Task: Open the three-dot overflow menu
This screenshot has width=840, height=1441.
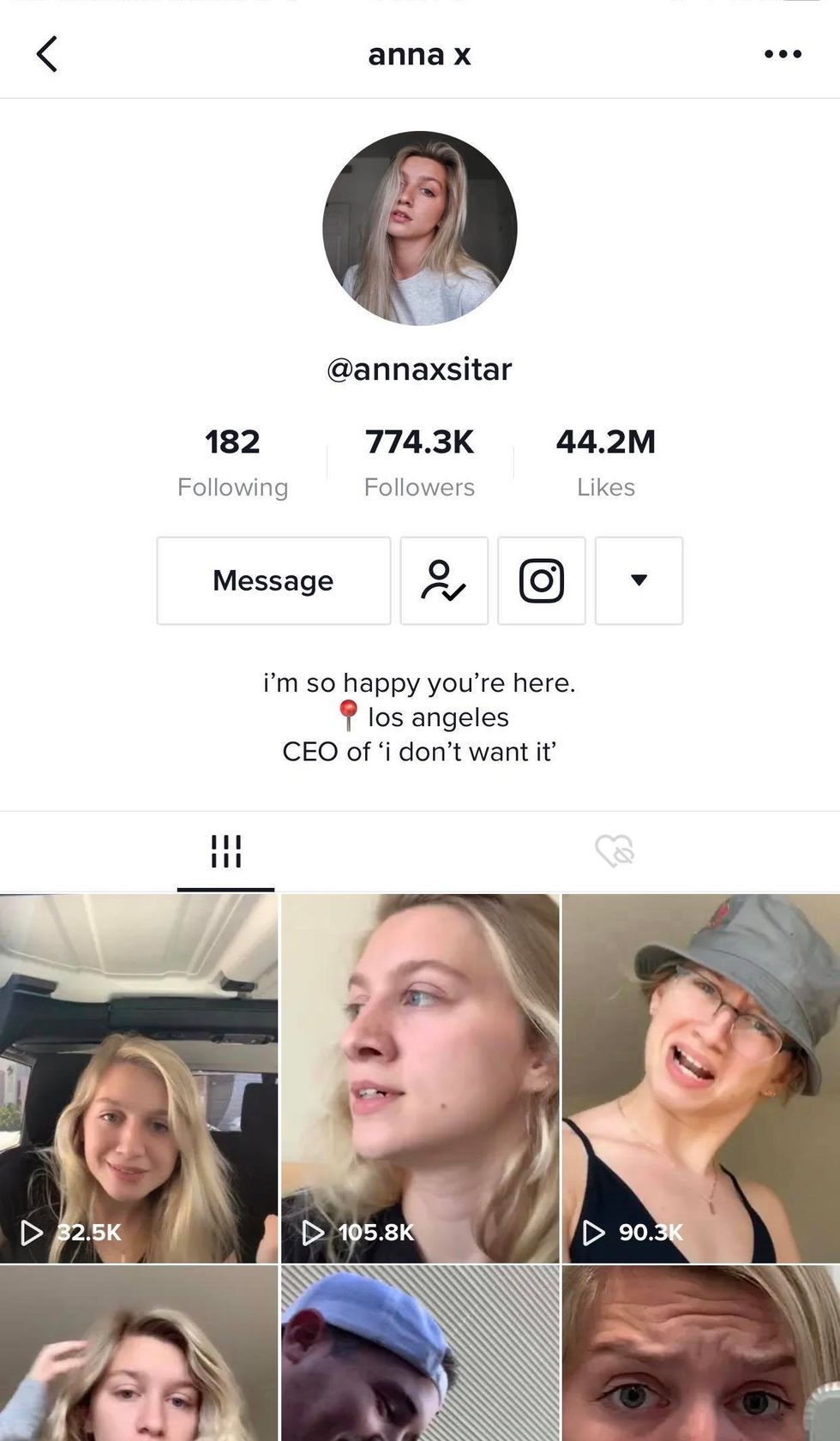Action: click(x=783, y=54)
